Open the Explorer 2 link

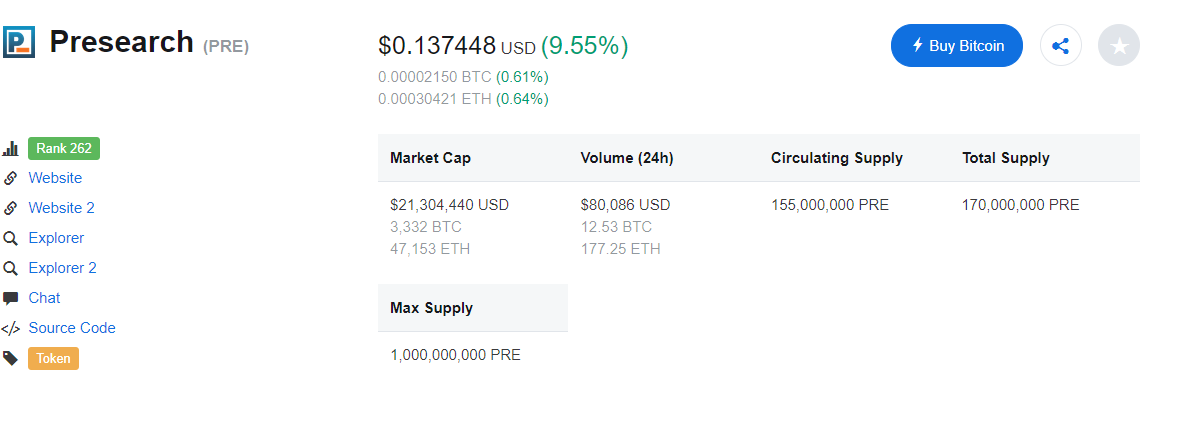(62, 268)
